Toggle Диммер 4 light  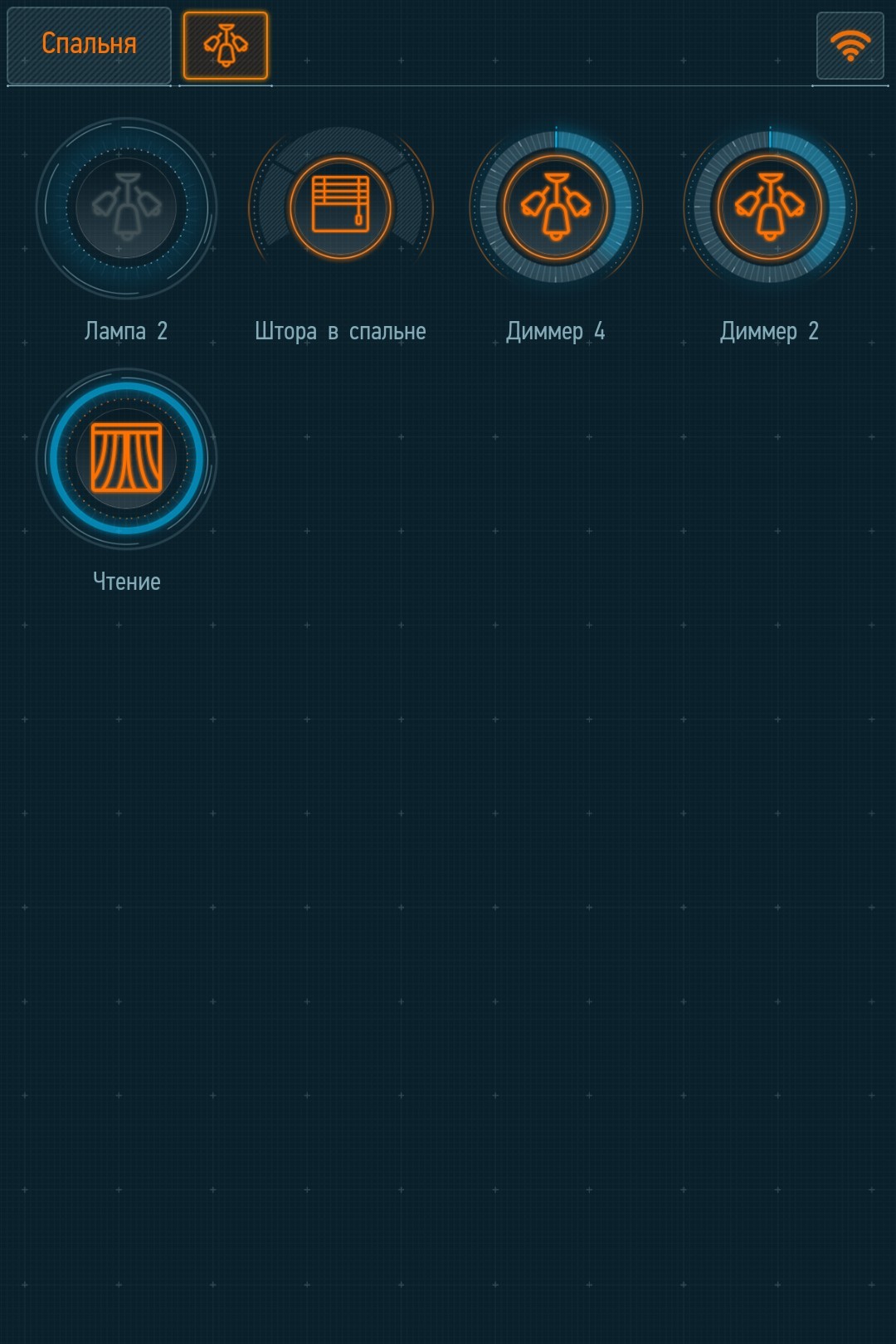click(x=556, y=207)
